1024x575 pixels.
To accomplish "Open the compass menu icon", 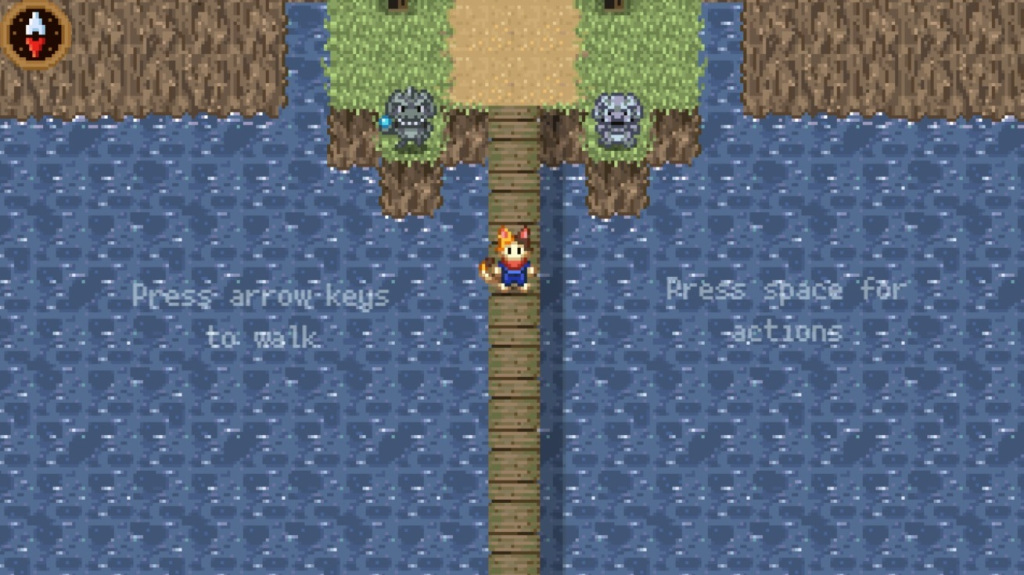I will 38,33.
